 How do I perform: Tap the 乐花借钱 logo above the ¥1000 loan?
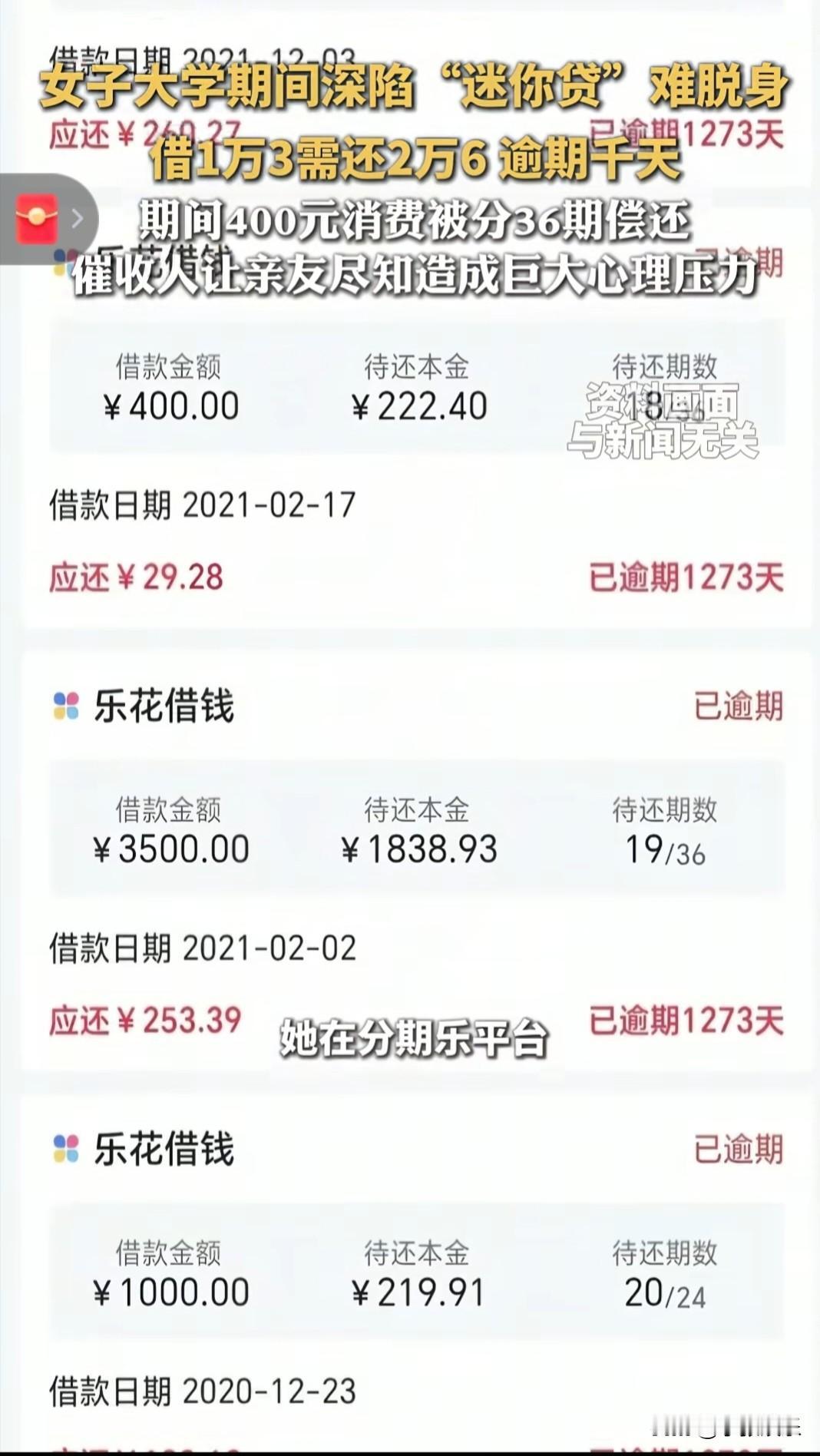[68, 1146]
